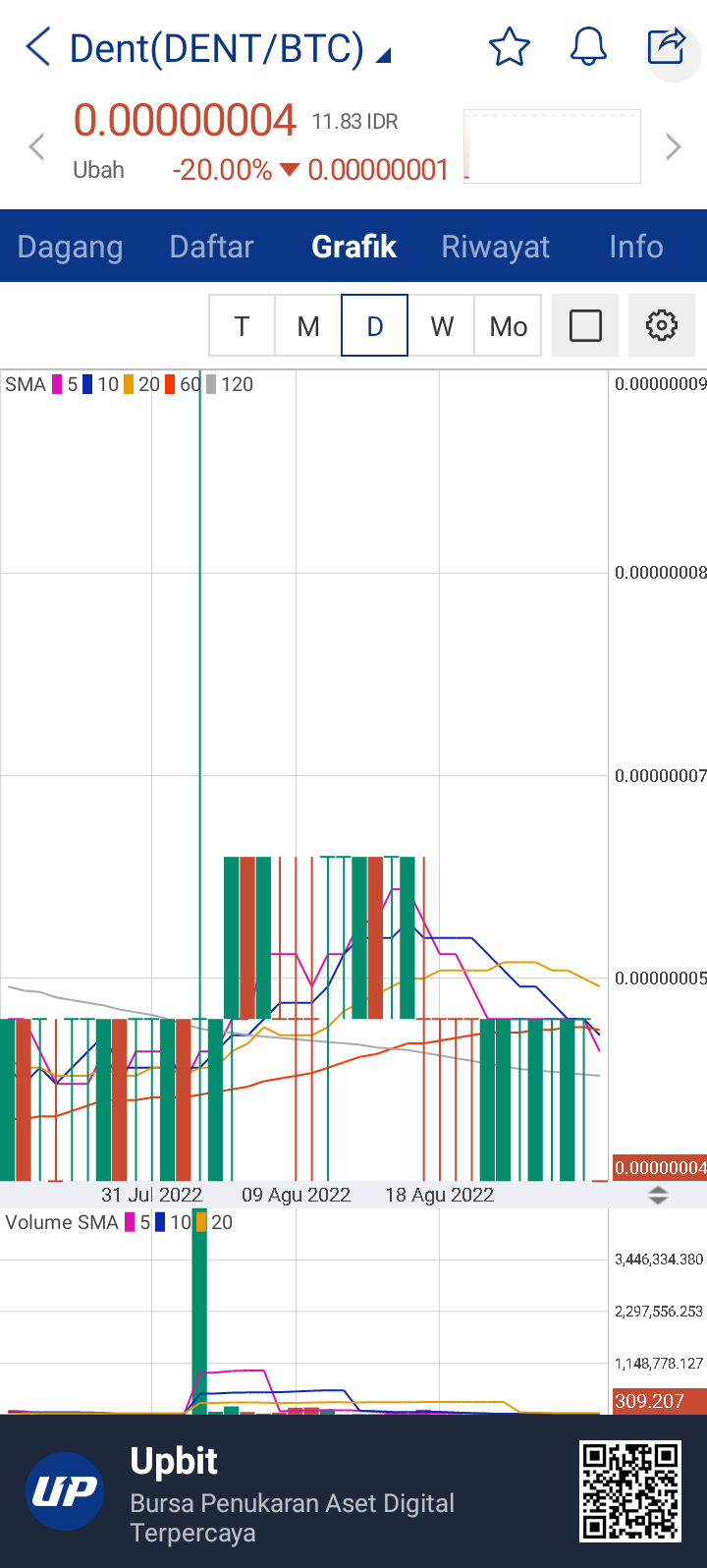Screen dimensions: 707x1568
Task: Select the M chart interval
Action: 308,326
